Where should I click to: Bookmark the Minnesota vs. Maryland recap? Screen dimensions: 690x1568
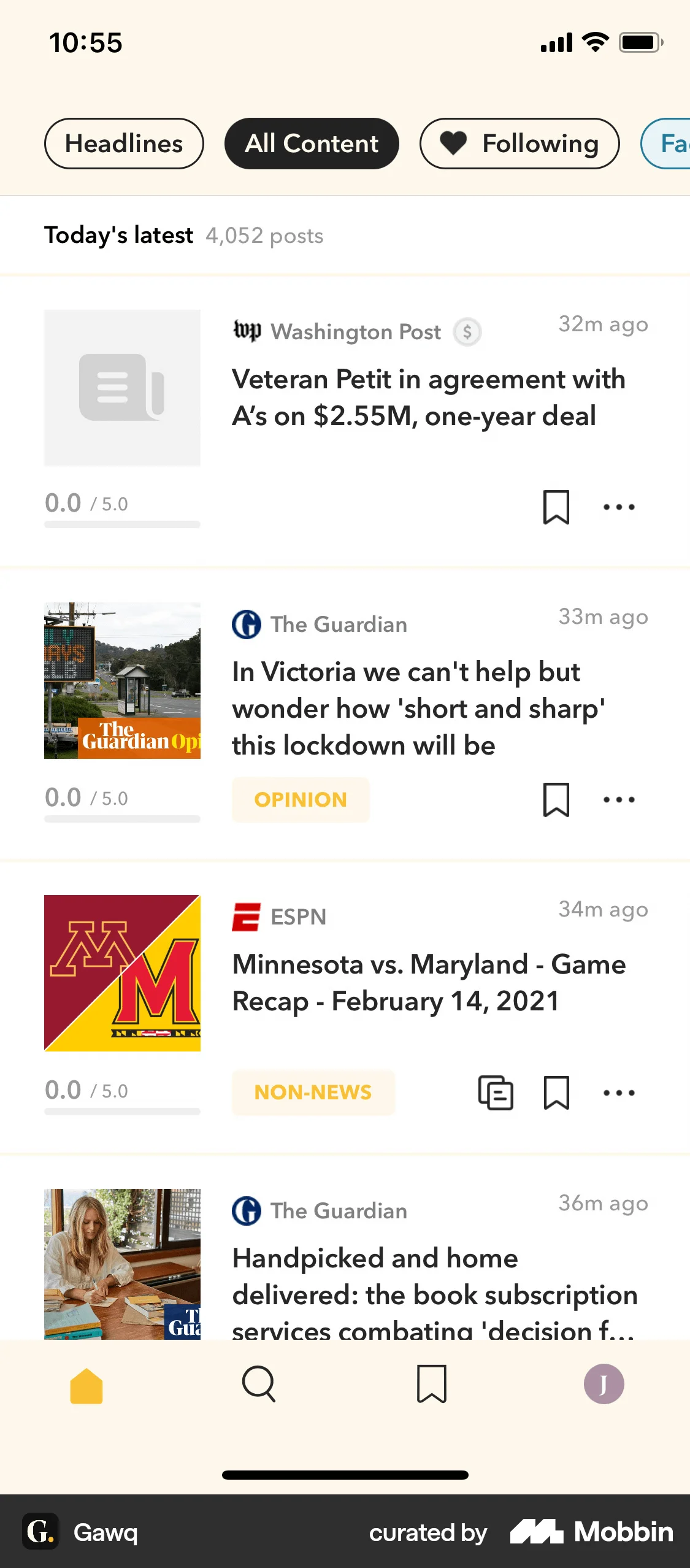(556, 1093)
